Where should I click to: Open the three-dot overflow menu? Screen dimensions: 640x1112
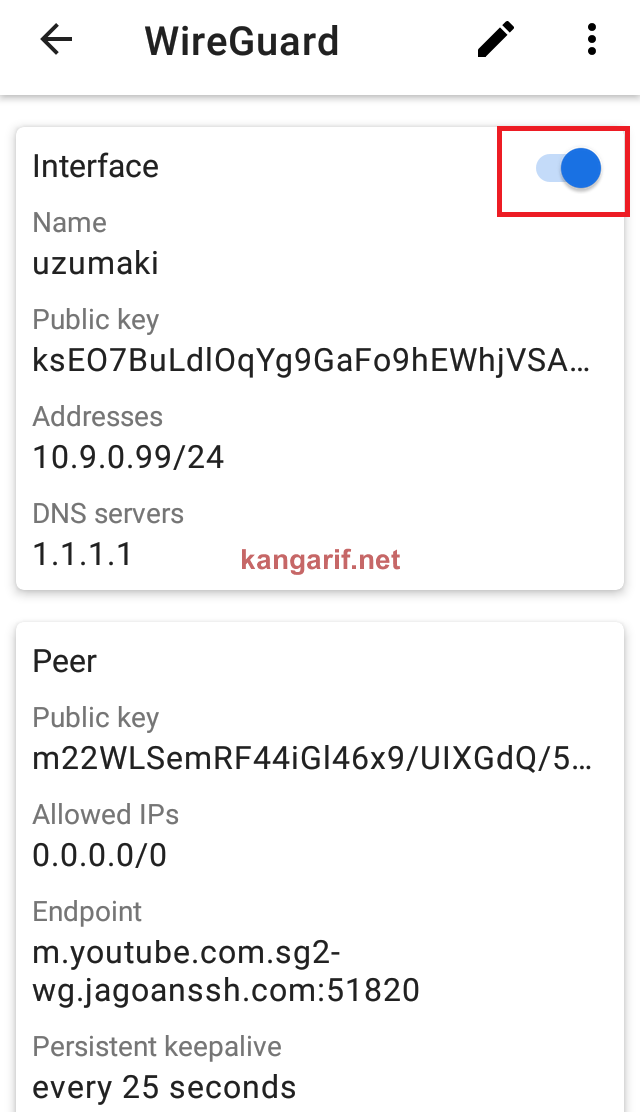(592, 40)
